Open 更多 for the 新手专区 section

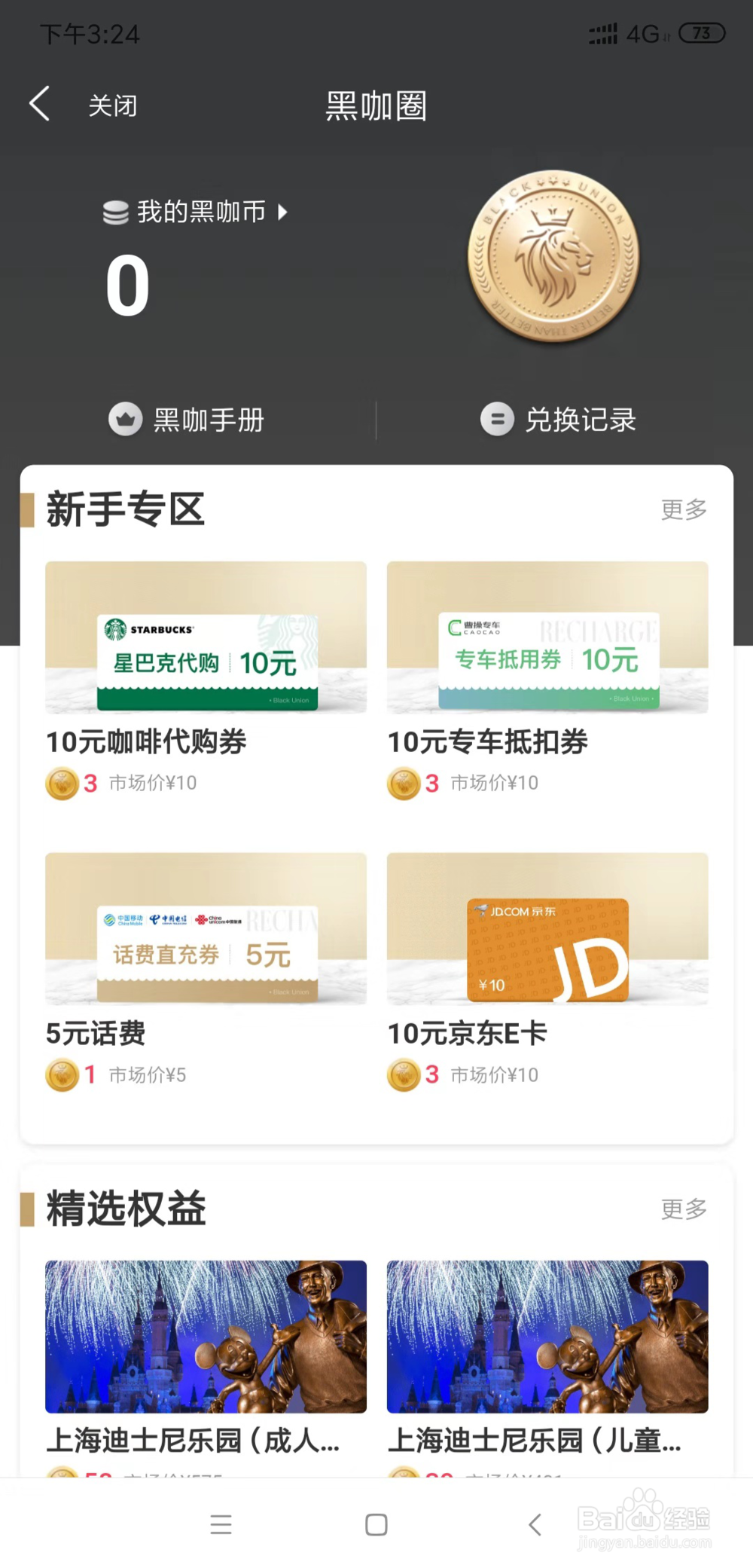[682, 510]
